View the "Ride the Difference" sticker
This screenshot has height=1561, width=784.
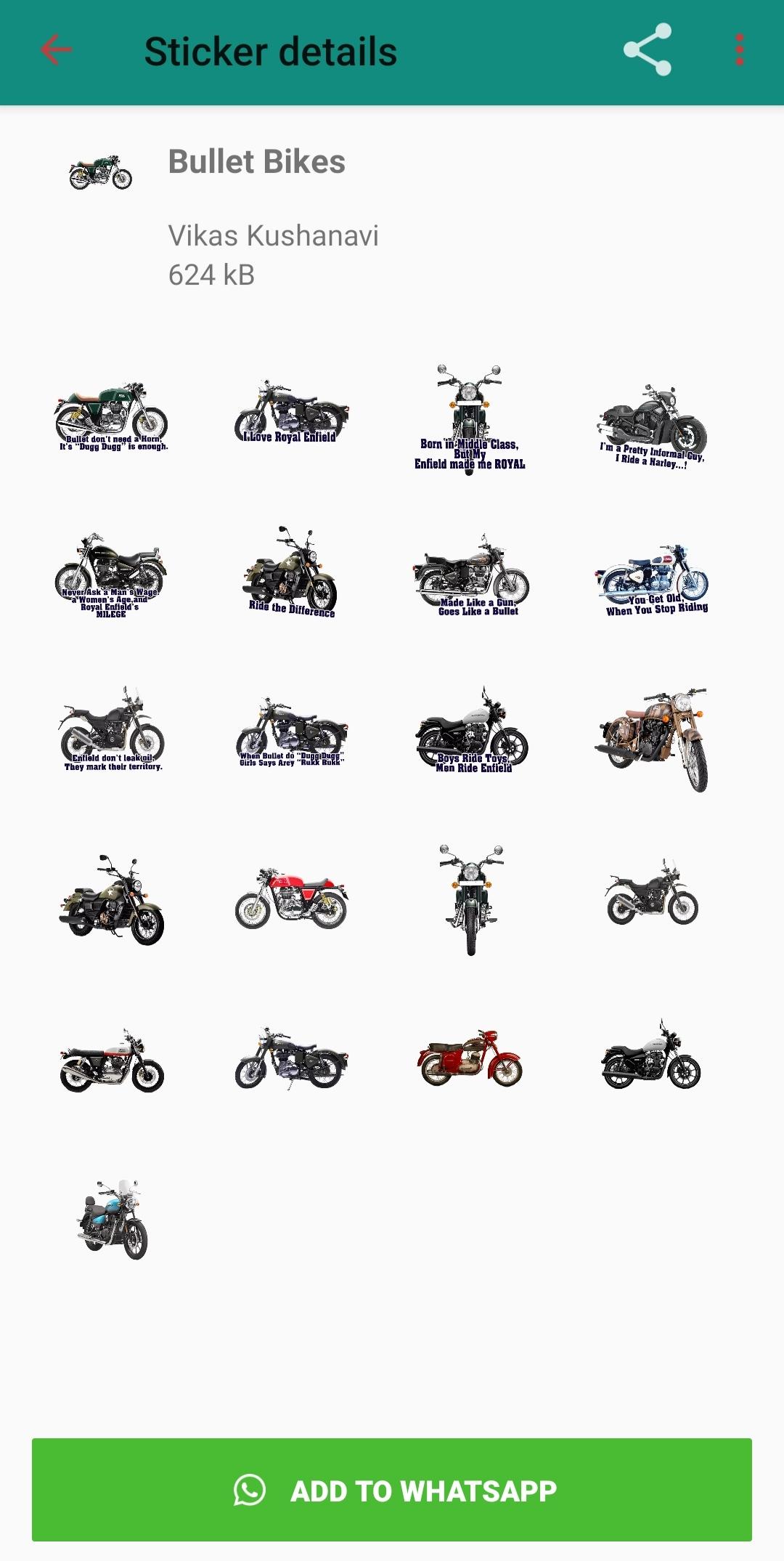pyautogui.click(x=291, y=572)
